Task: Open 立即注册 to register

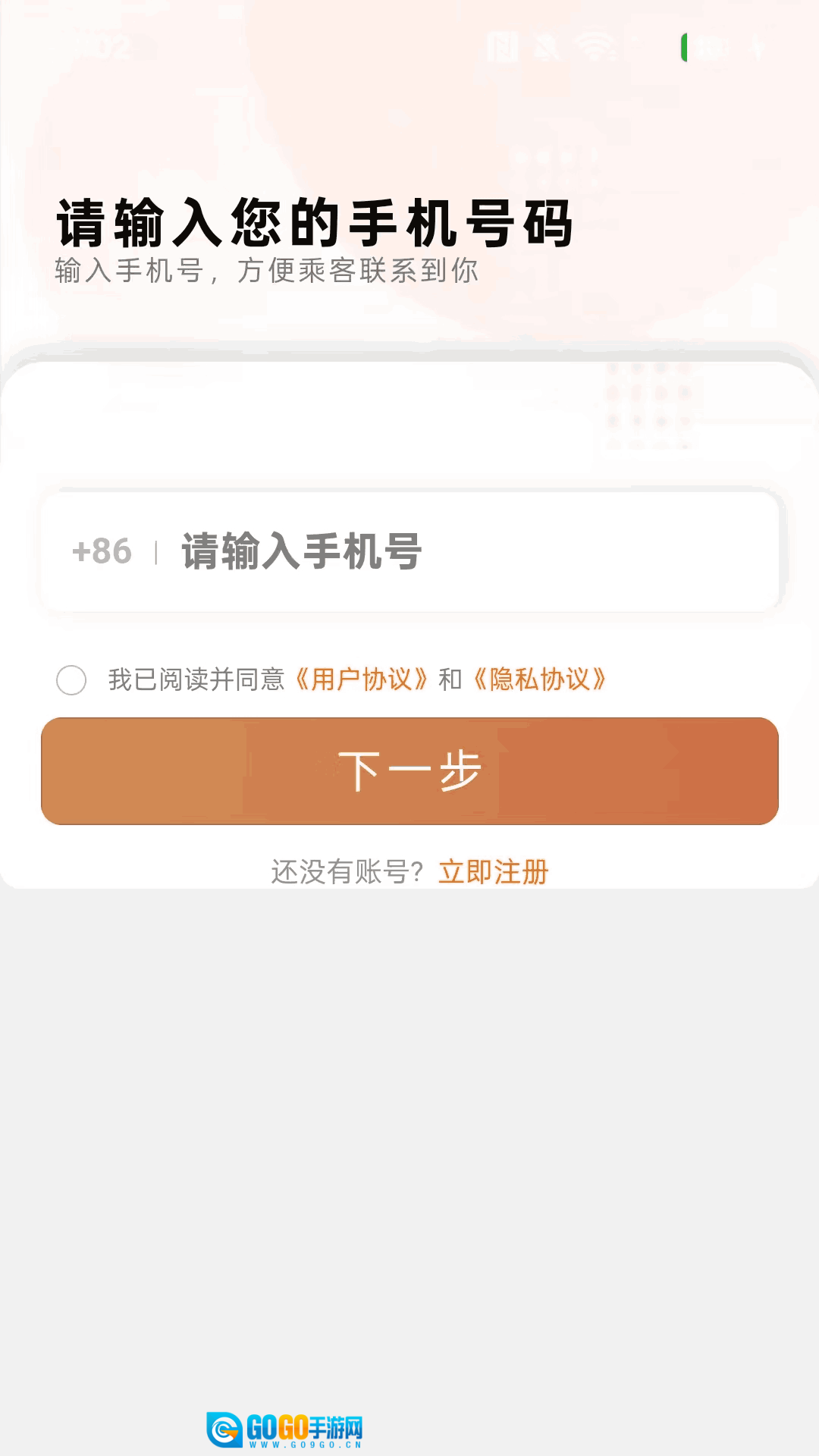Action: [x=494, y=872]
